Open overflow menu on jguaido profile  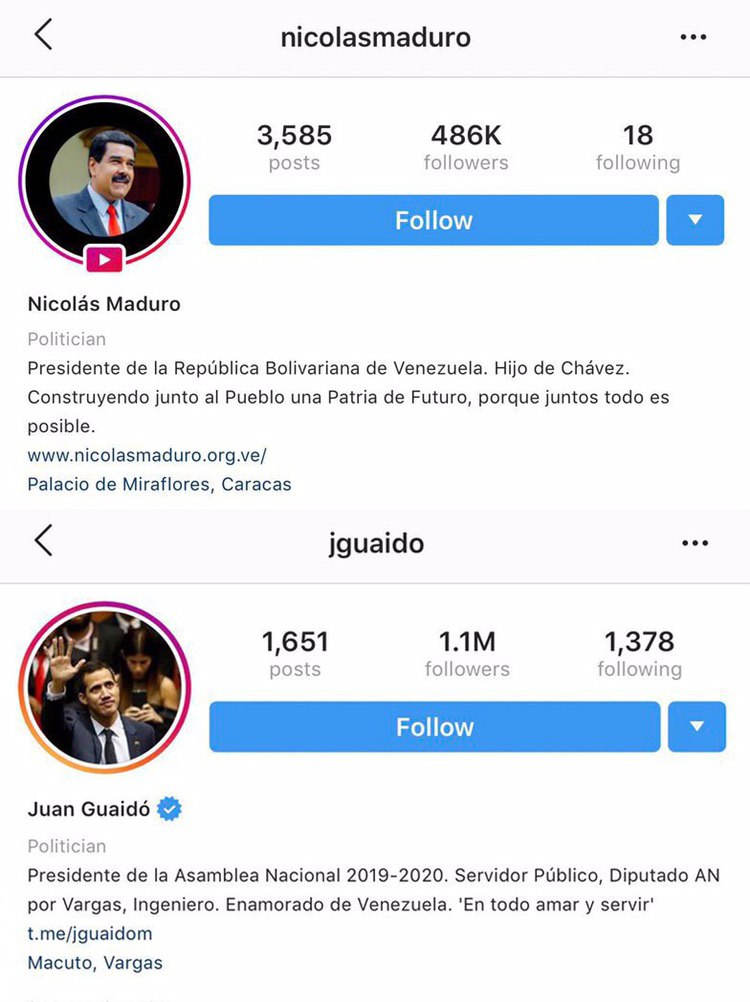click(x=693, y=544)
